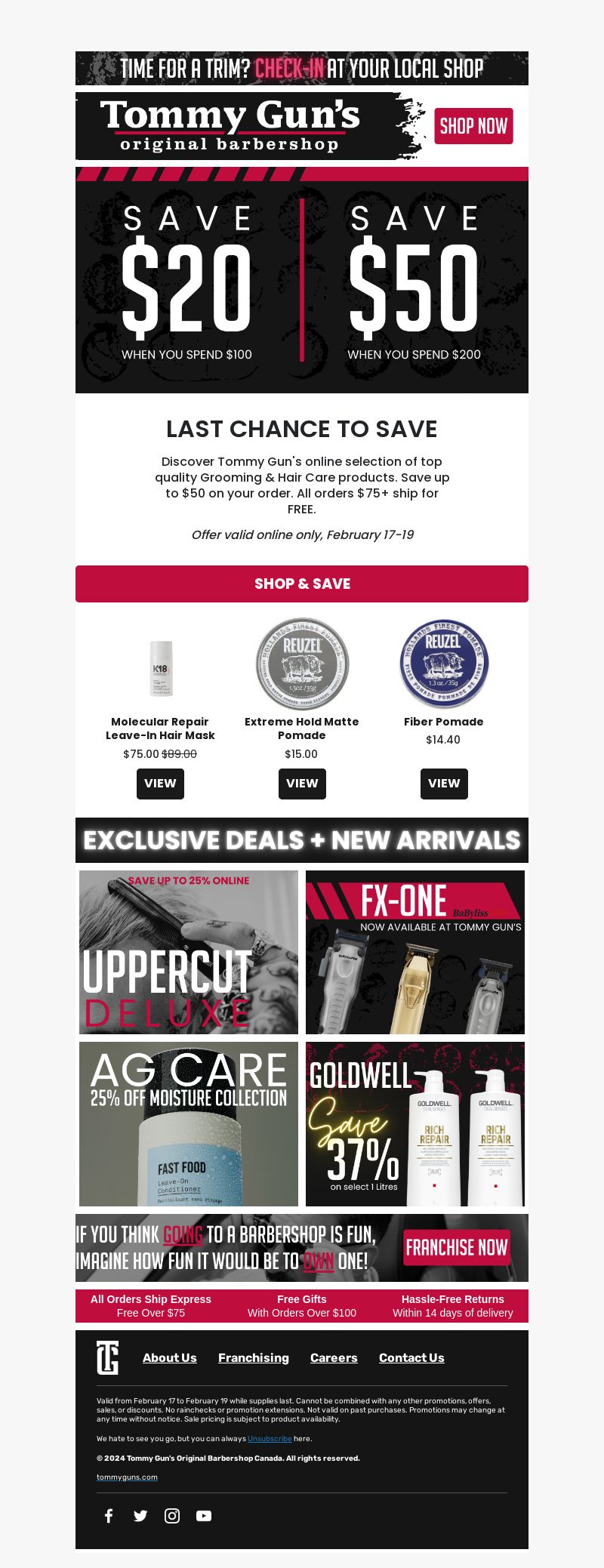Screen dimensions: 604x1568
Task: Open the Goldwell Save 37% tile
Action: pos(415,1124)
